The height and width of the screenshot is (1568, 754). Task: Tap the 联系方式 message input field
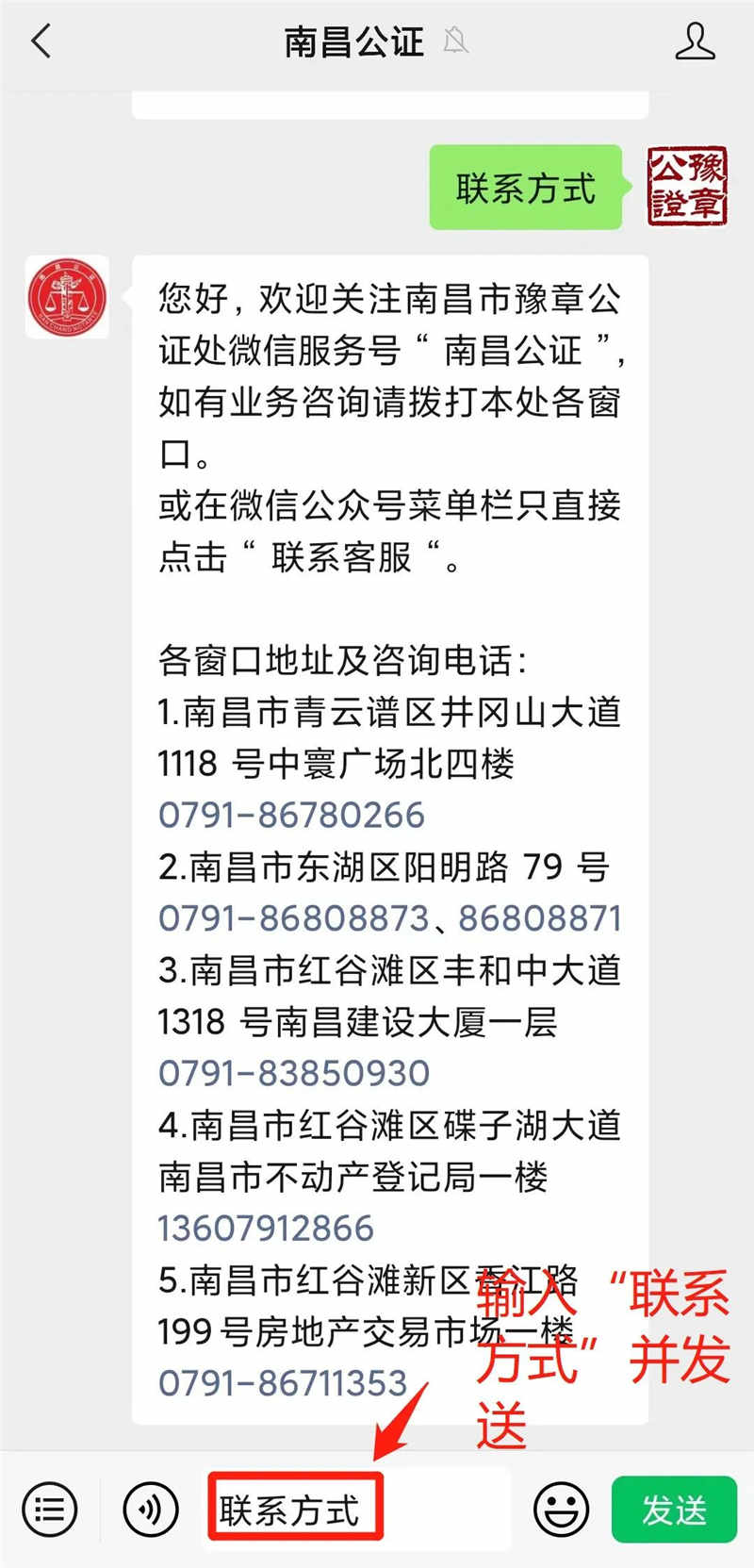pos(358,1510)
